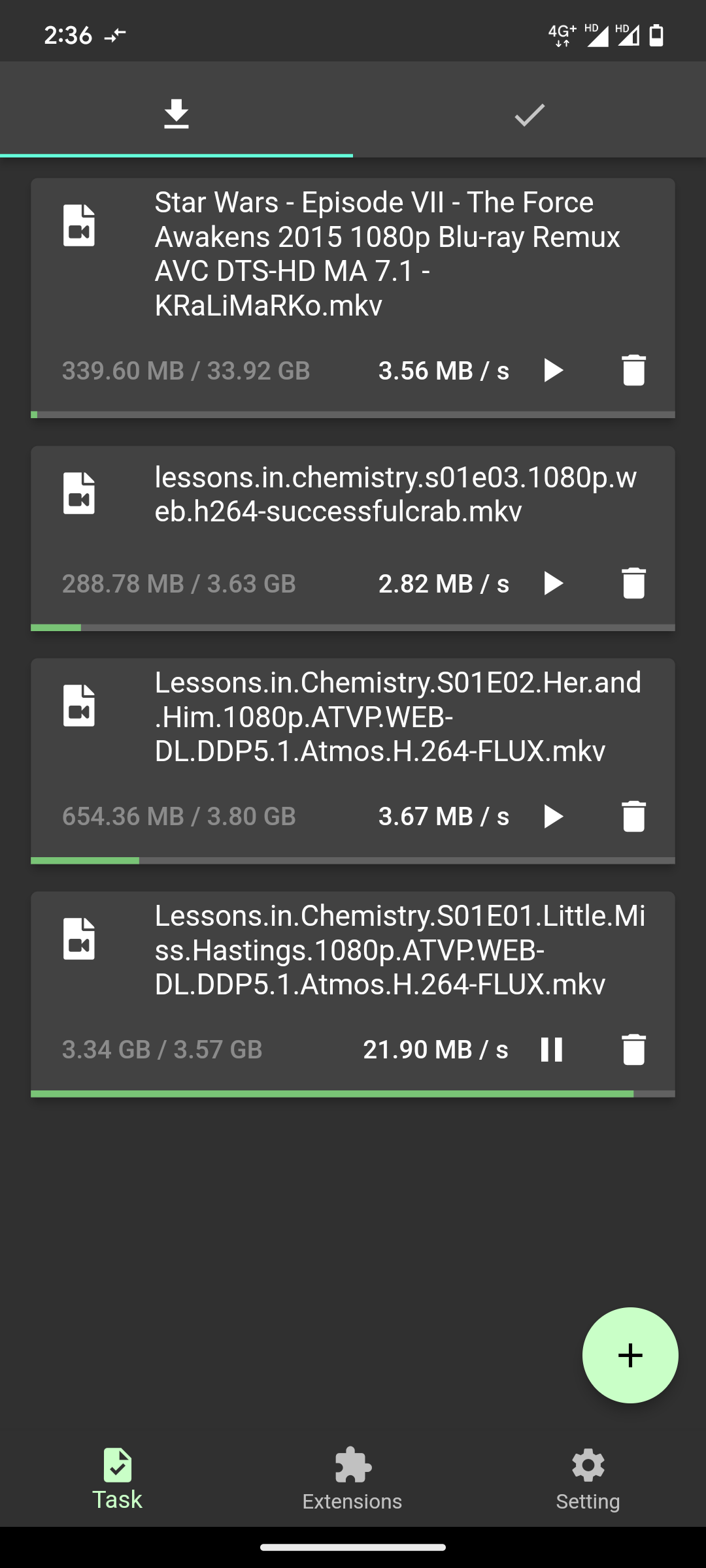Tap the battery icon in status bar
Viewport: 706px width, 1568px height.
coord(655,37)
